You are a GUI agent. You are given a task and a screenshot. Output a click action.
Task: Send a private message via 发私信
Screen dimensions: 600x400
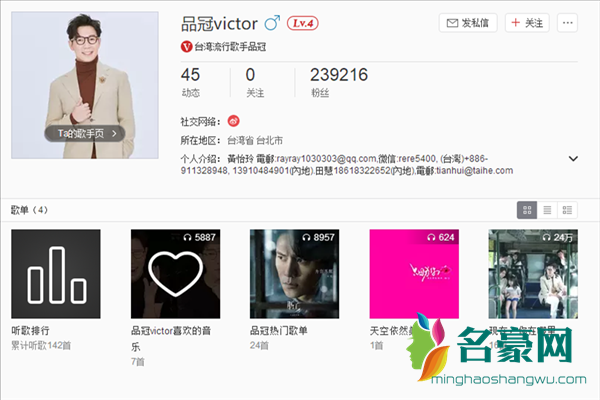coord(468,23)
